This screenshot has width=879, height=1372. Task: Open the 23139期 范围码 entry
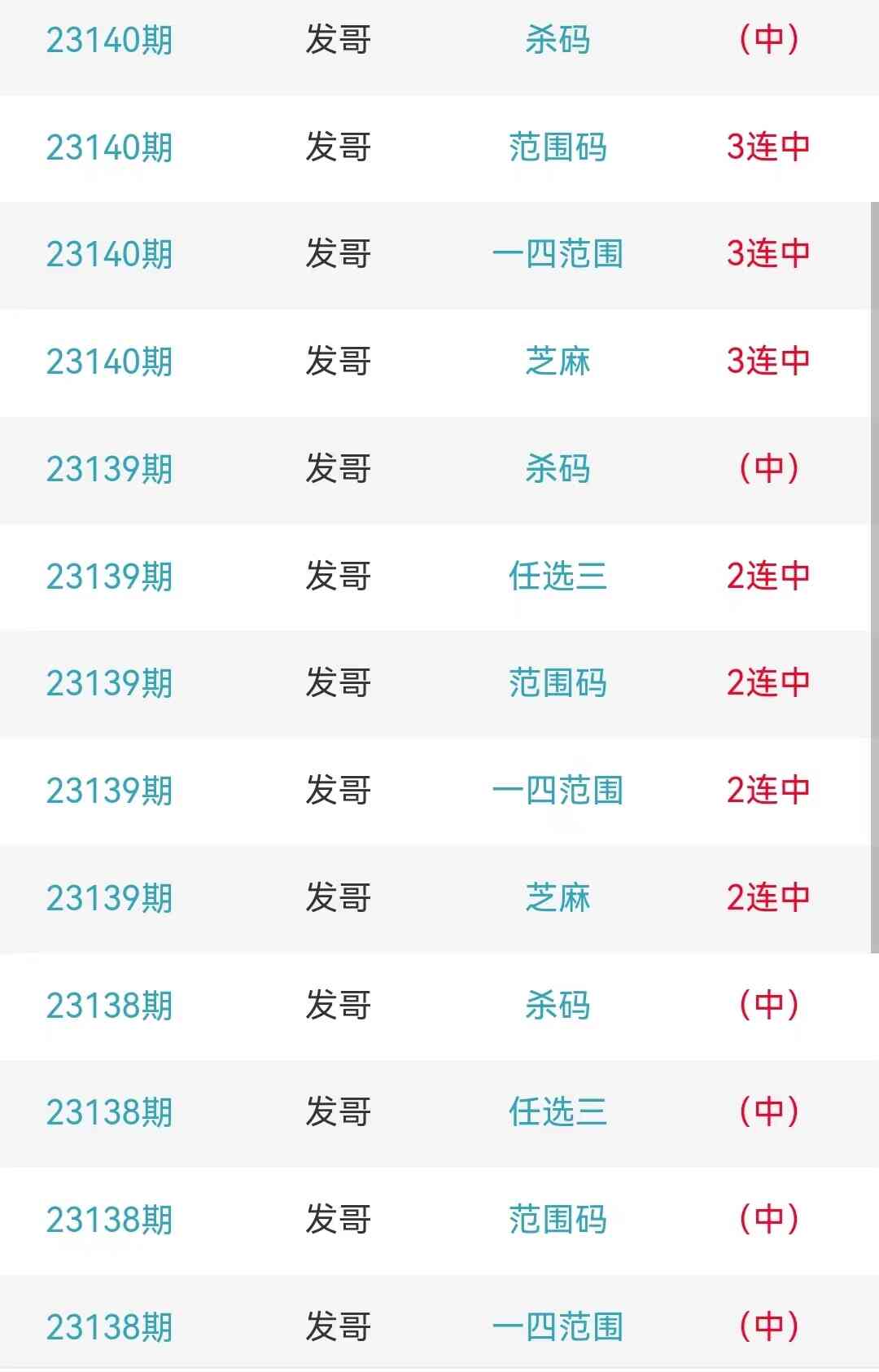click(x=558, y=683)
